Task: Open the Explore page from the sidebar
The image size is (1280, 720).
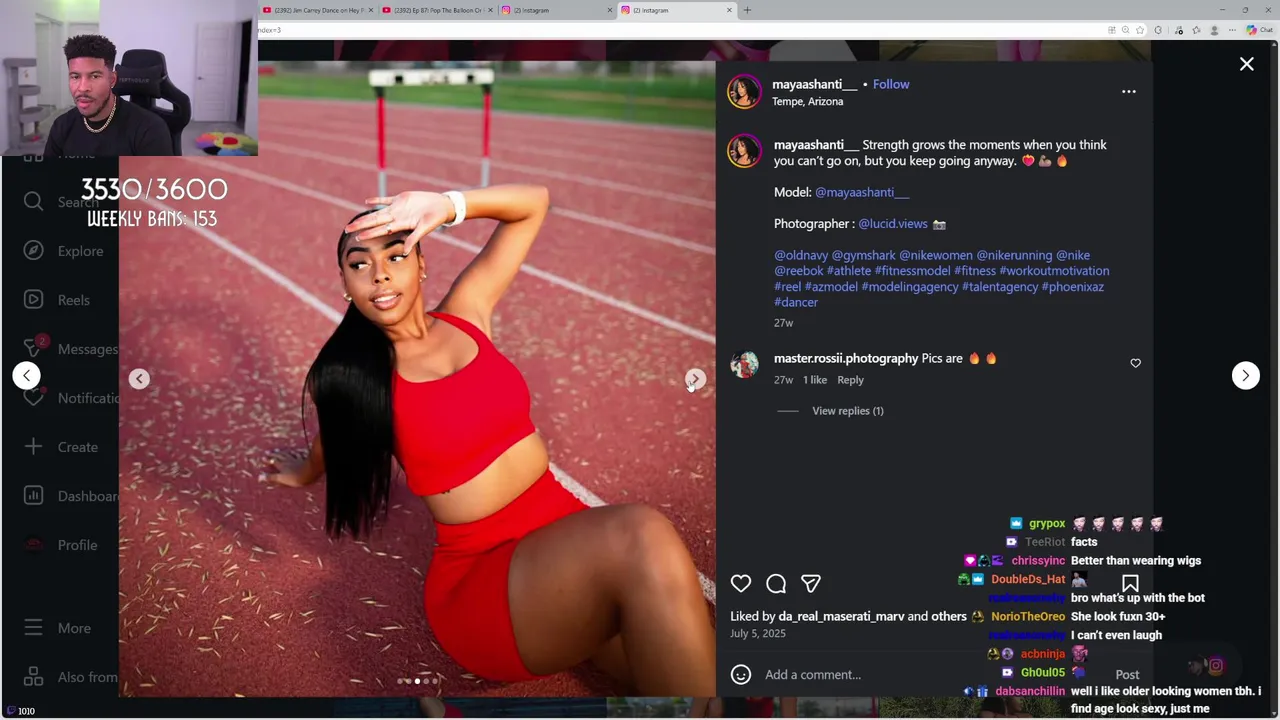Action: (x=79, y=251)
